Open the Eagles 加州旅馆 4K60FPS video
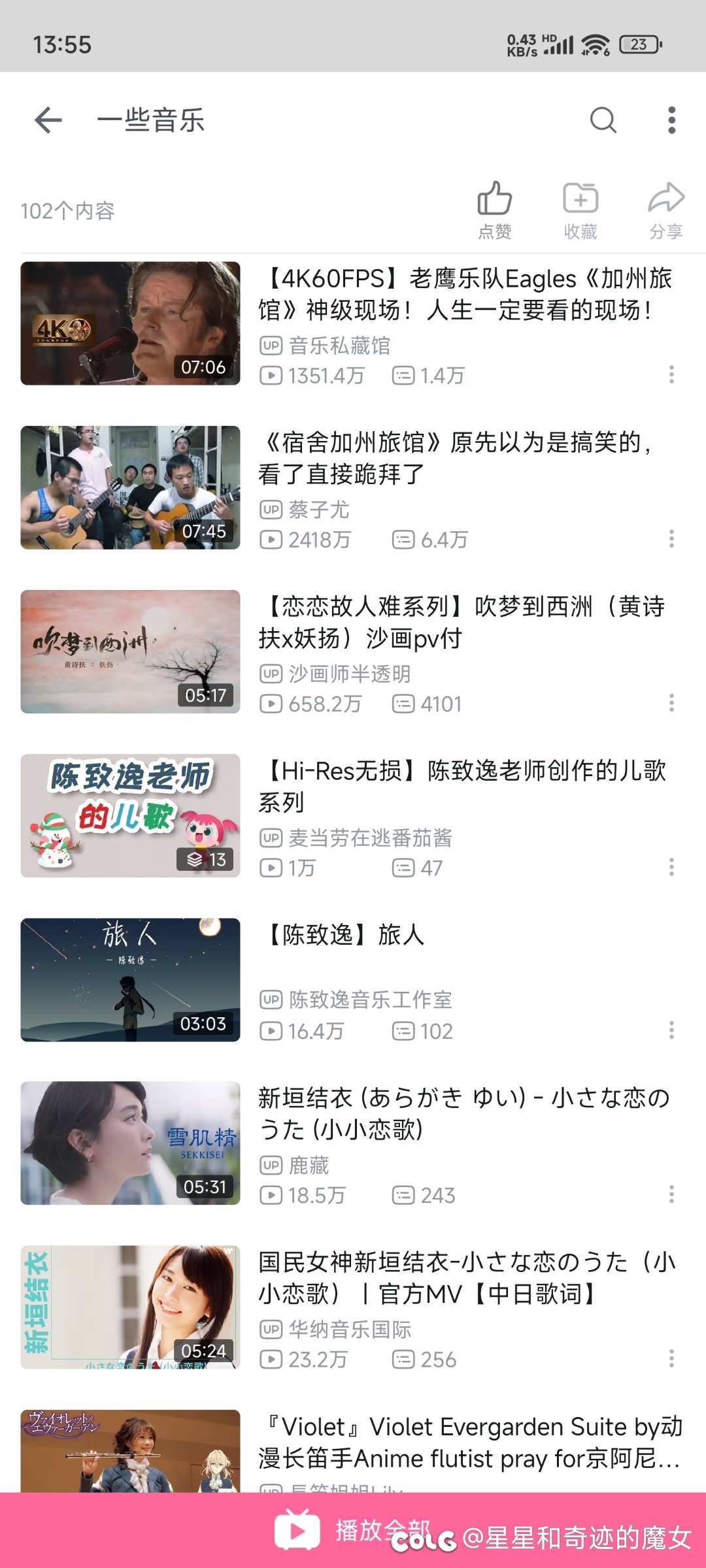706x1568 pixels. click(464, 294)
